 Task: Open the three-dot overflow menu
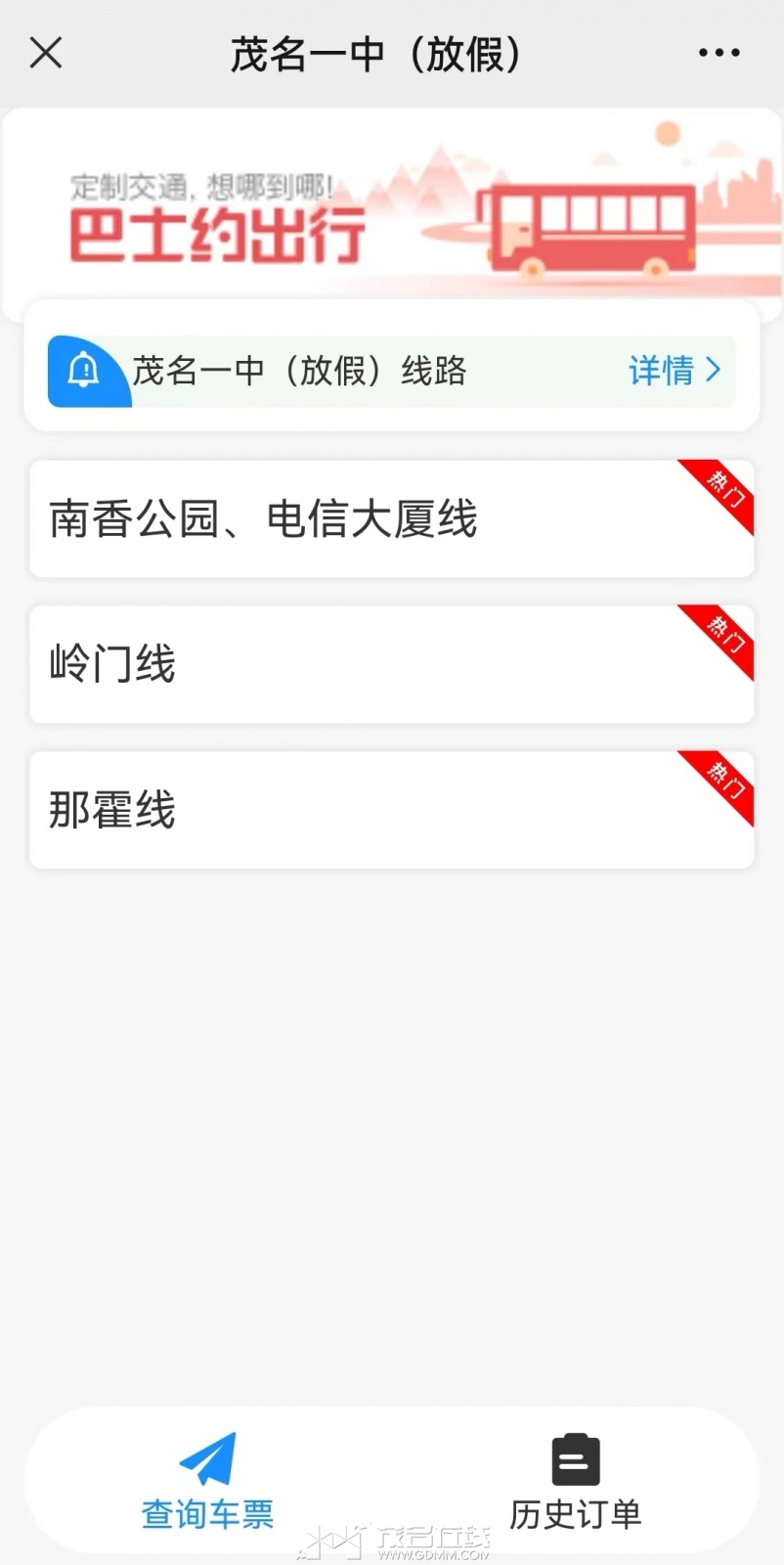[719, 53]
